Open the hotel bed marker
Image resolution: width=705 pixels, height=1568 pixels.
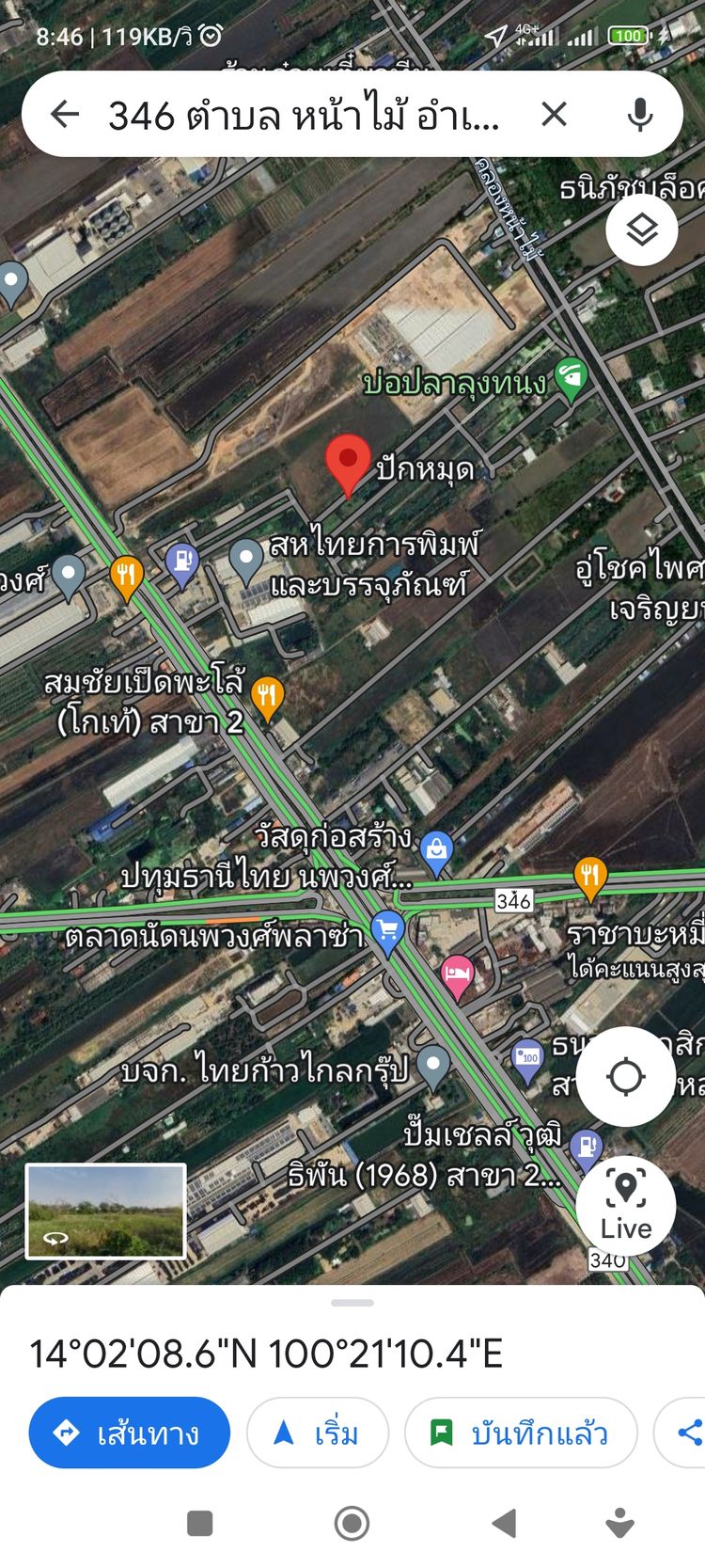point(457,974)
